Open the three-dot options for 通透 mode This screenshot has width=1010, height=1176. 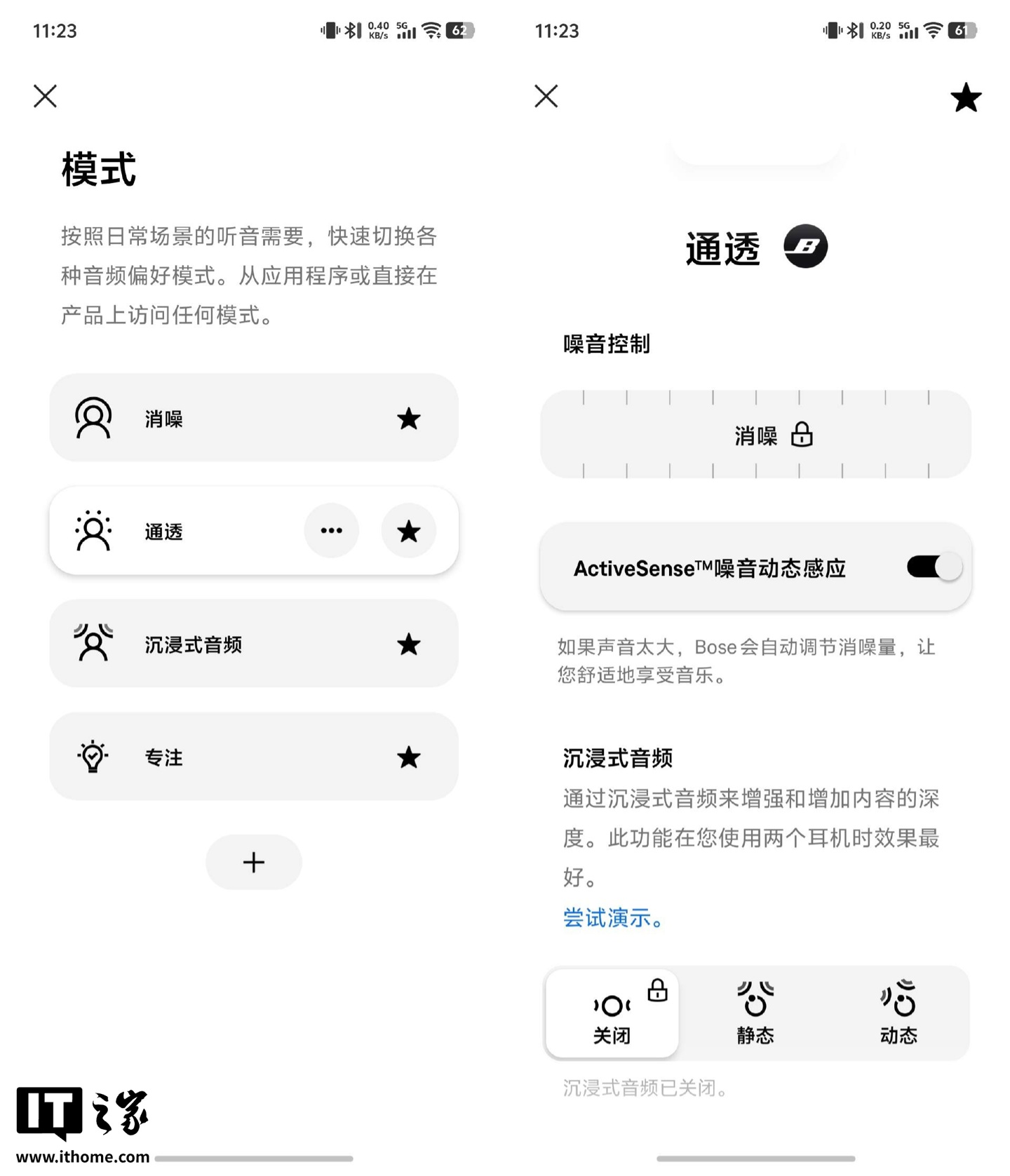point(331,531)
